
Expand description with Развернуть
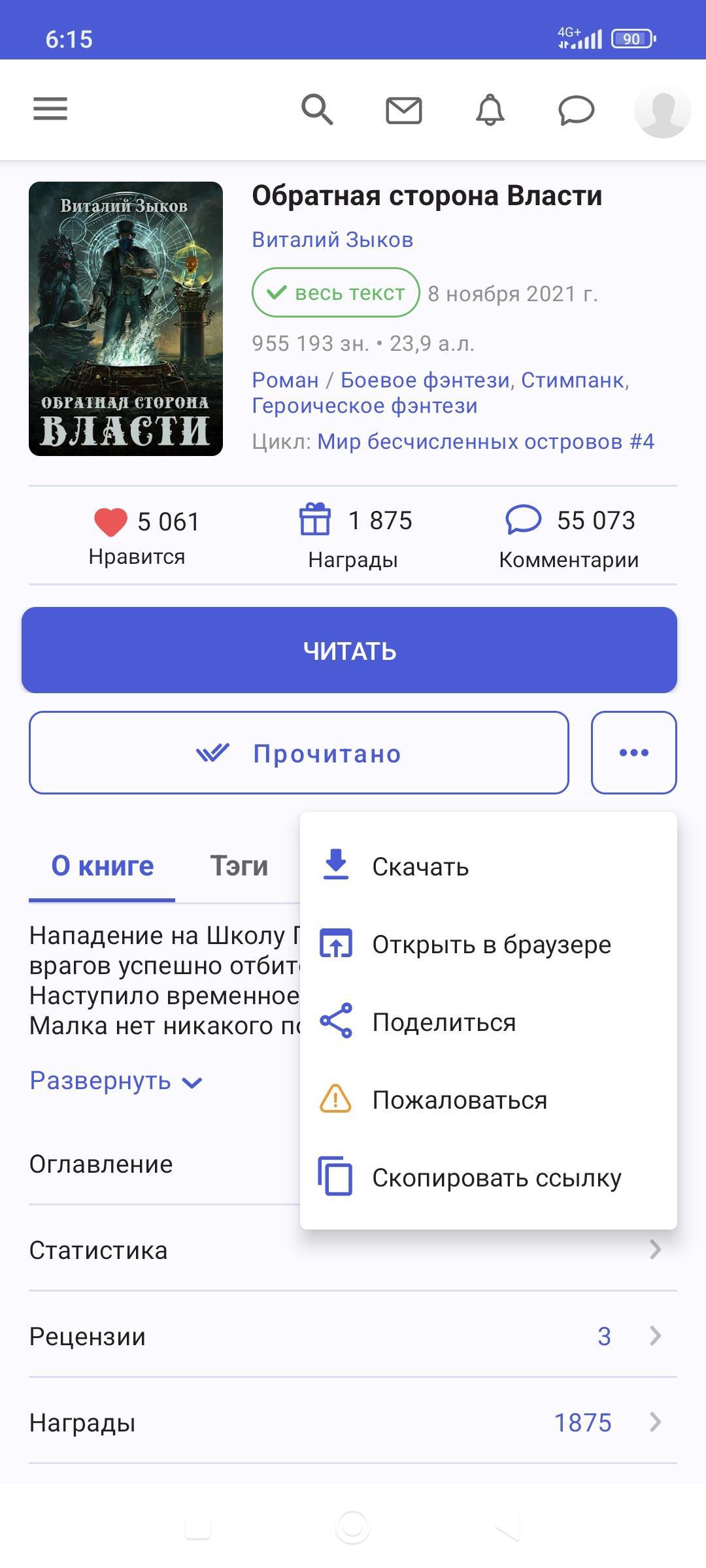[x=116, y=1081]
